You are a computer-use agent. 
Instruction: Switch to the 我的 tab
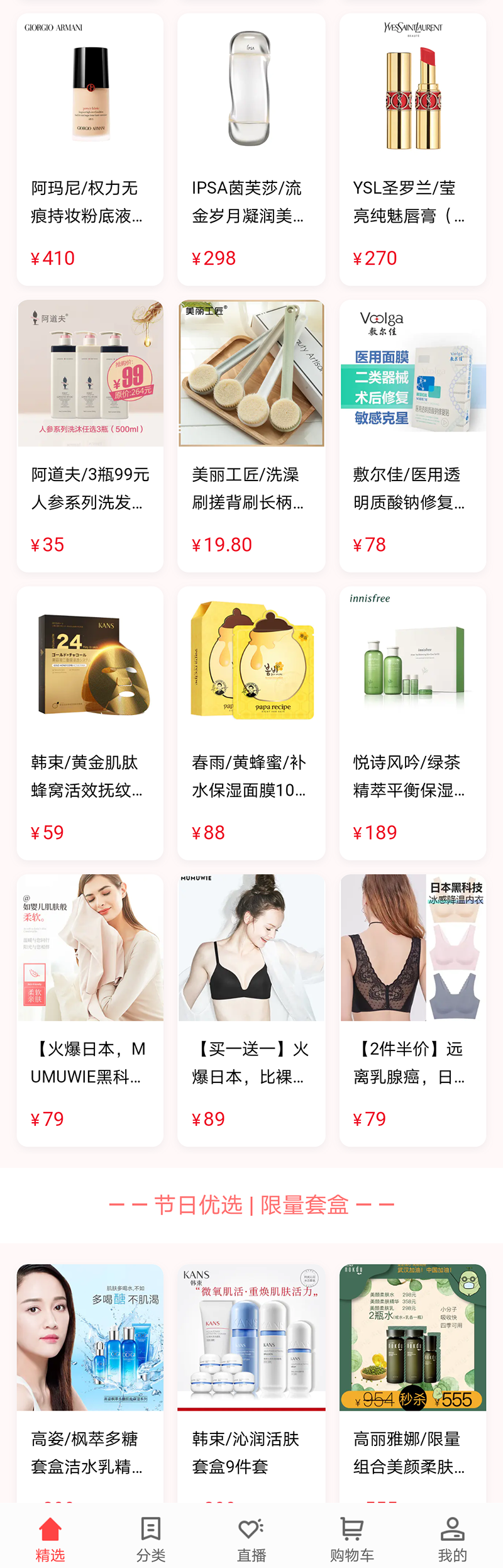(453, 1538)
